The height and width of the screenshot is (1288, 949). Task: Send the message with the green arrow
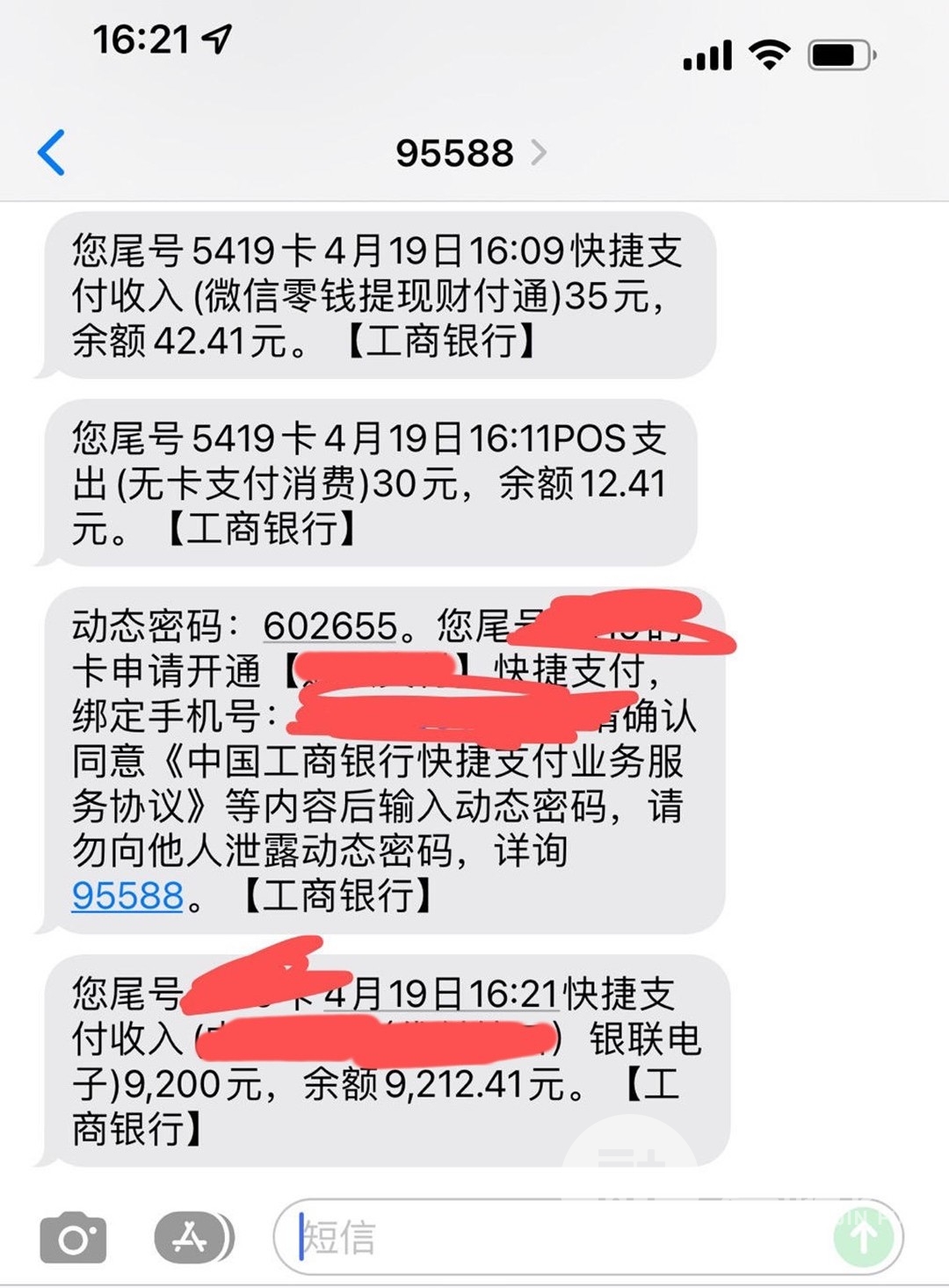(x=863, y=1238)
